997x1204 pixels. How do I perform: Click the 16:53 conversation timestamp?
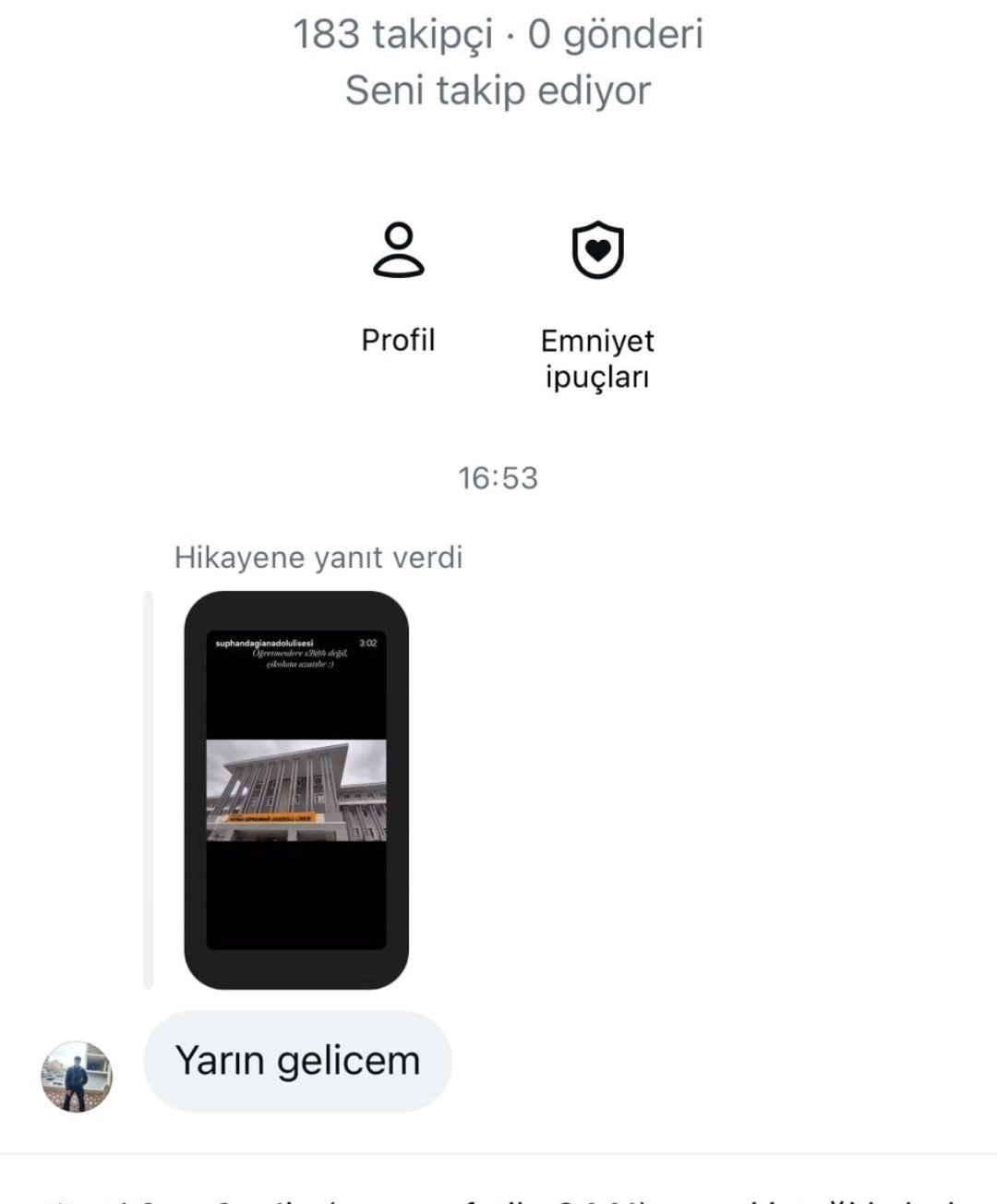[498, 477]
